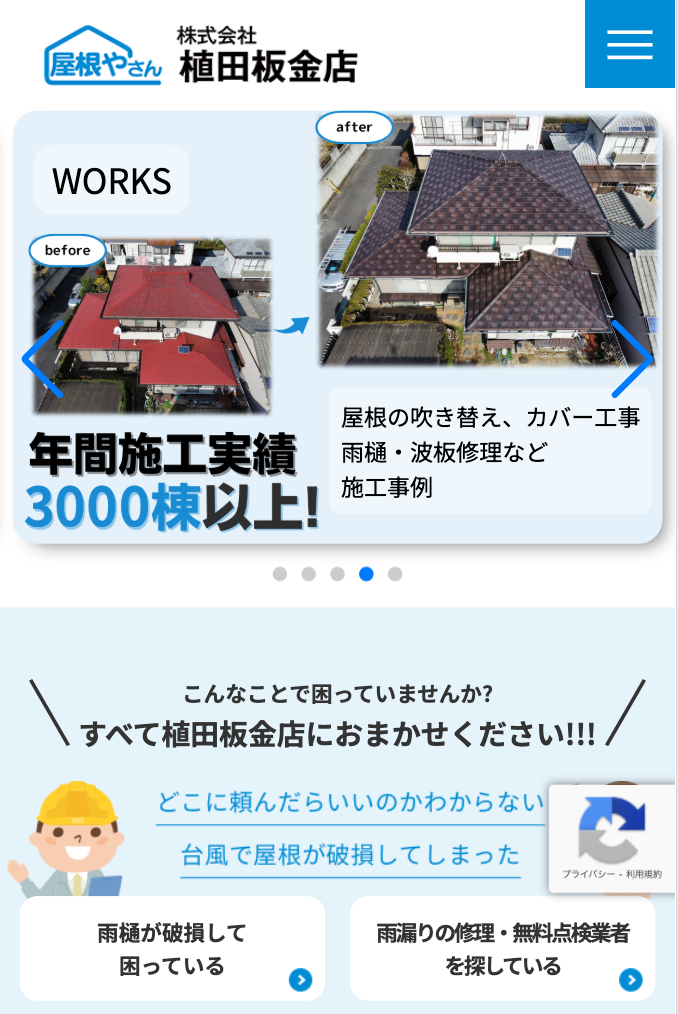Jump to the third carousel dot
This screenshot has width=678, height=1014.
(338, 574)
